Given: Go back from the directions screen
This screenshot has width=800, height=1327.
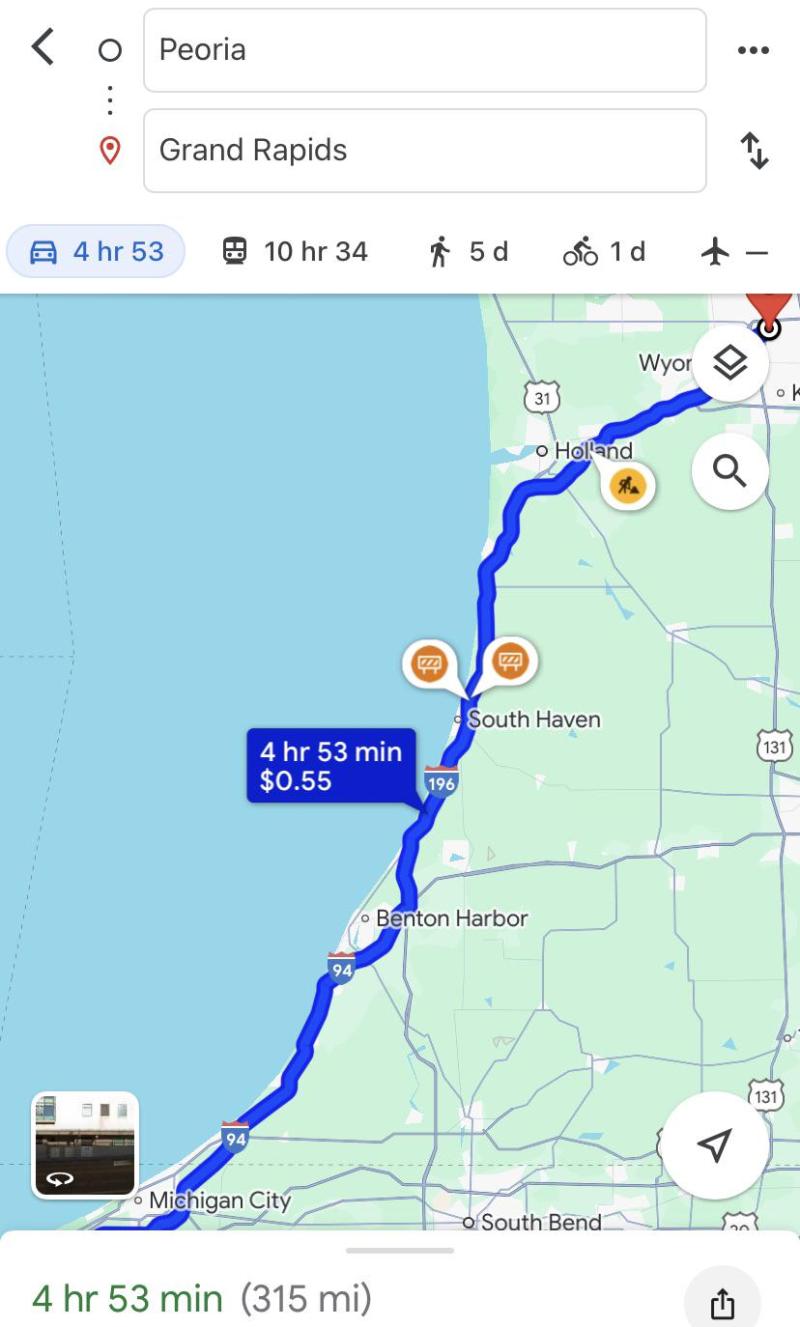Looking at the screenshot, I should (43, 48).
